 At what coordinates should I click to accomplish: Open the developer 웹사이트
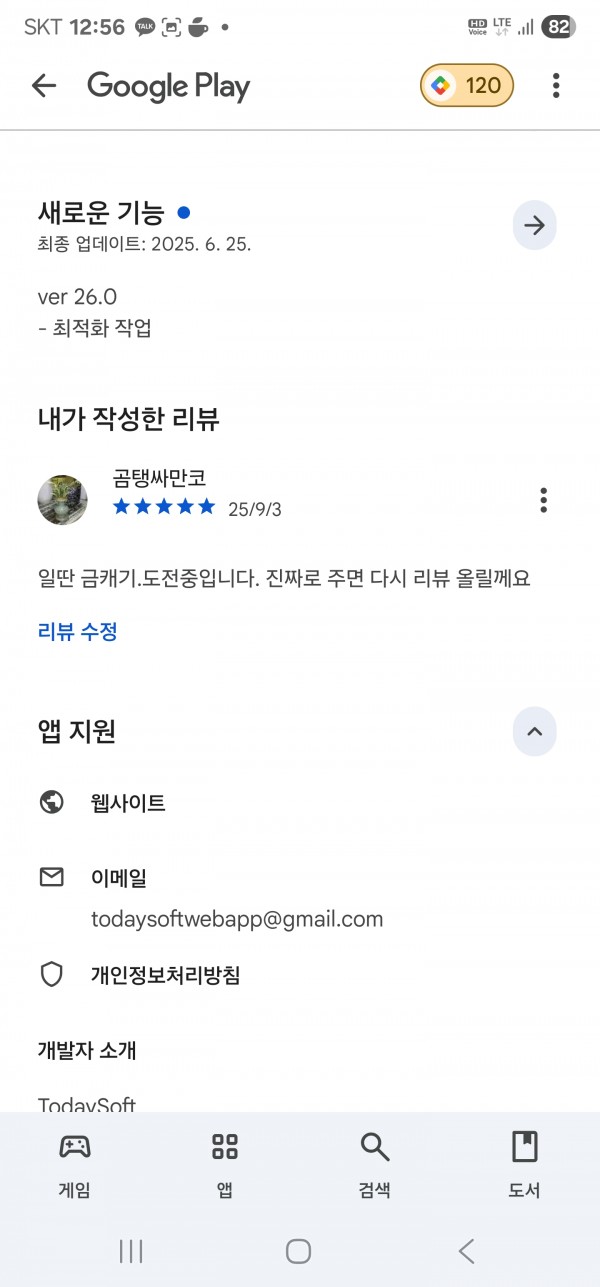point(128,802)
